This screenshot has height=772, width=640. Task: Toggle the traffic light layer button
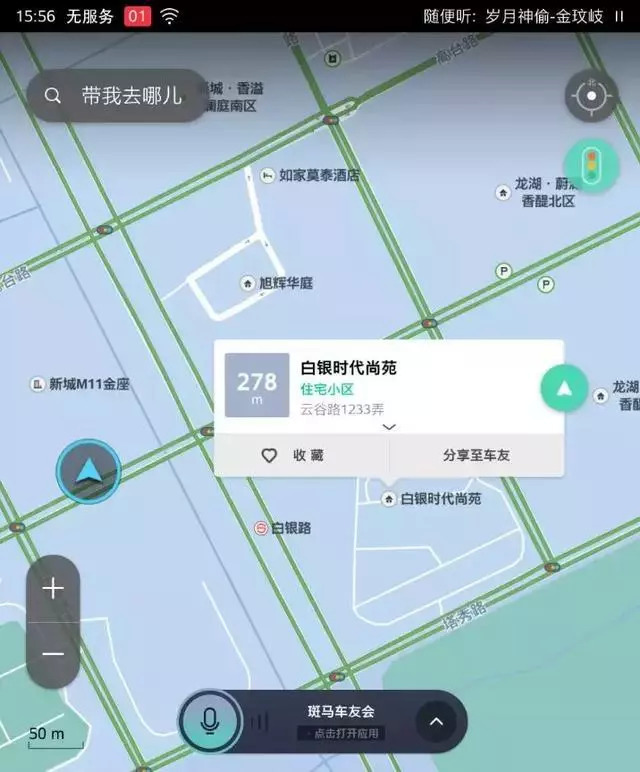click(x=590, y=166)
